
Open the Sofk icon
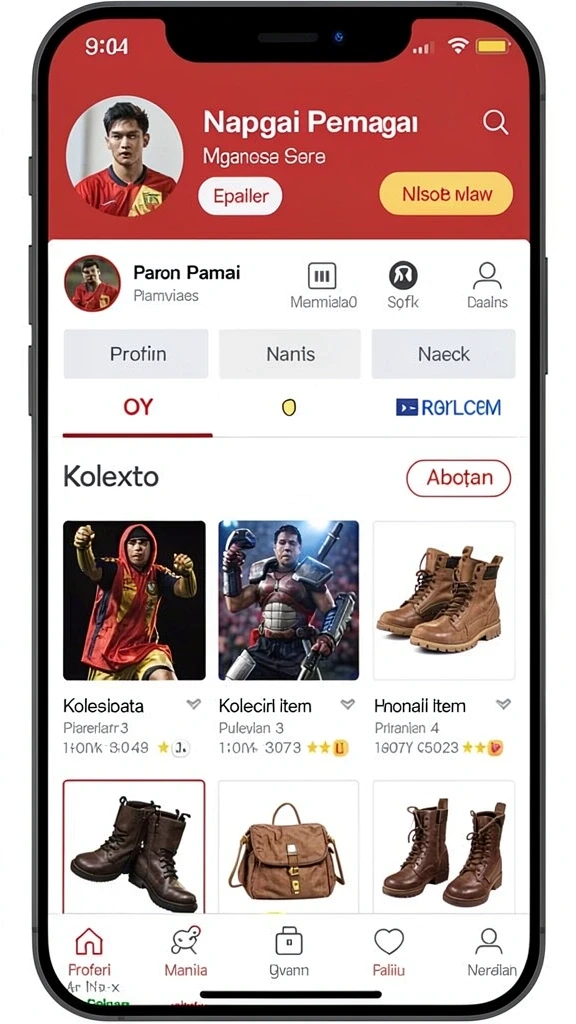(x=403, y=285)
